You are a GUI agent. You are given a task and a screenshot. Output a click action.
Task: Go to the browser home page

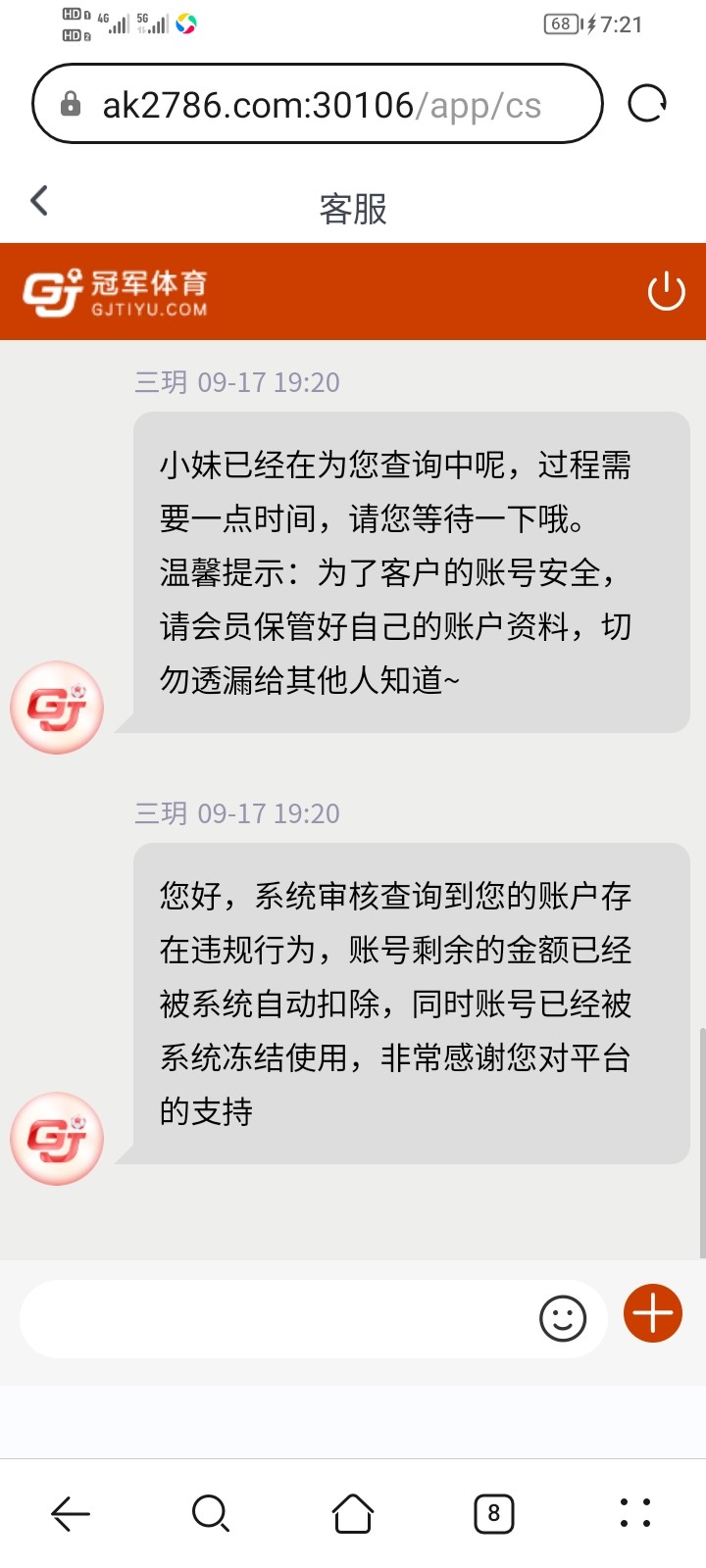[x=353, y=1513]
